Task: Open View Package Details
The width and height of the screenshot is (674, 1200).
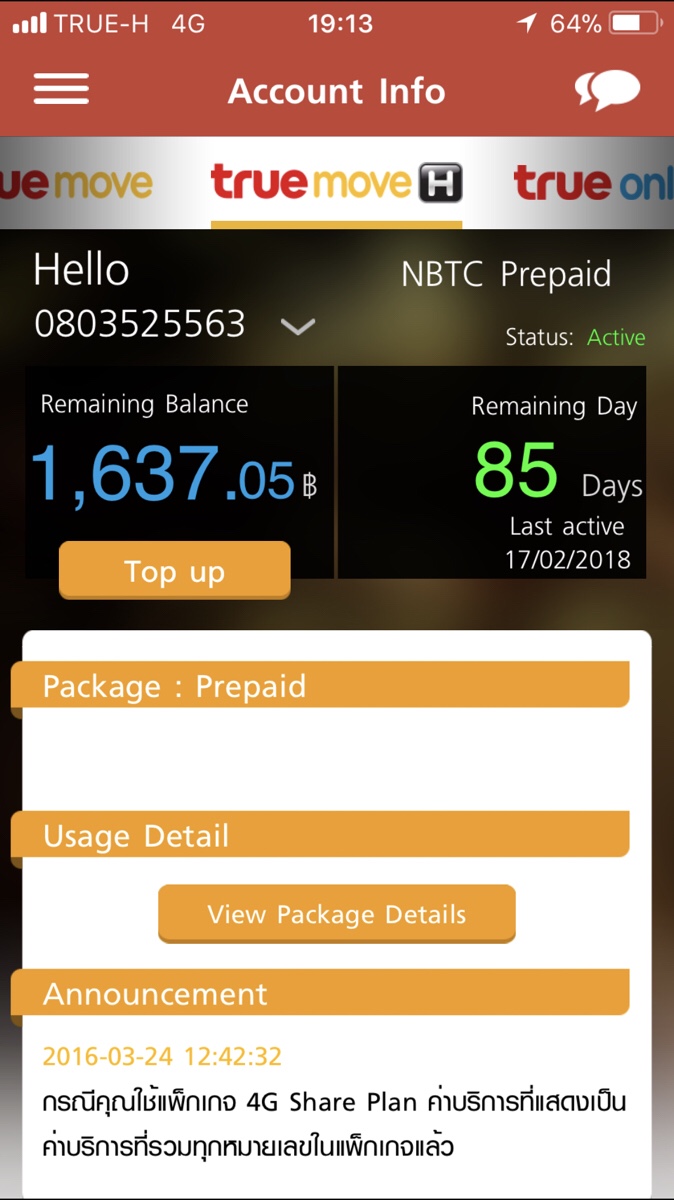Action: click(337, 914)
